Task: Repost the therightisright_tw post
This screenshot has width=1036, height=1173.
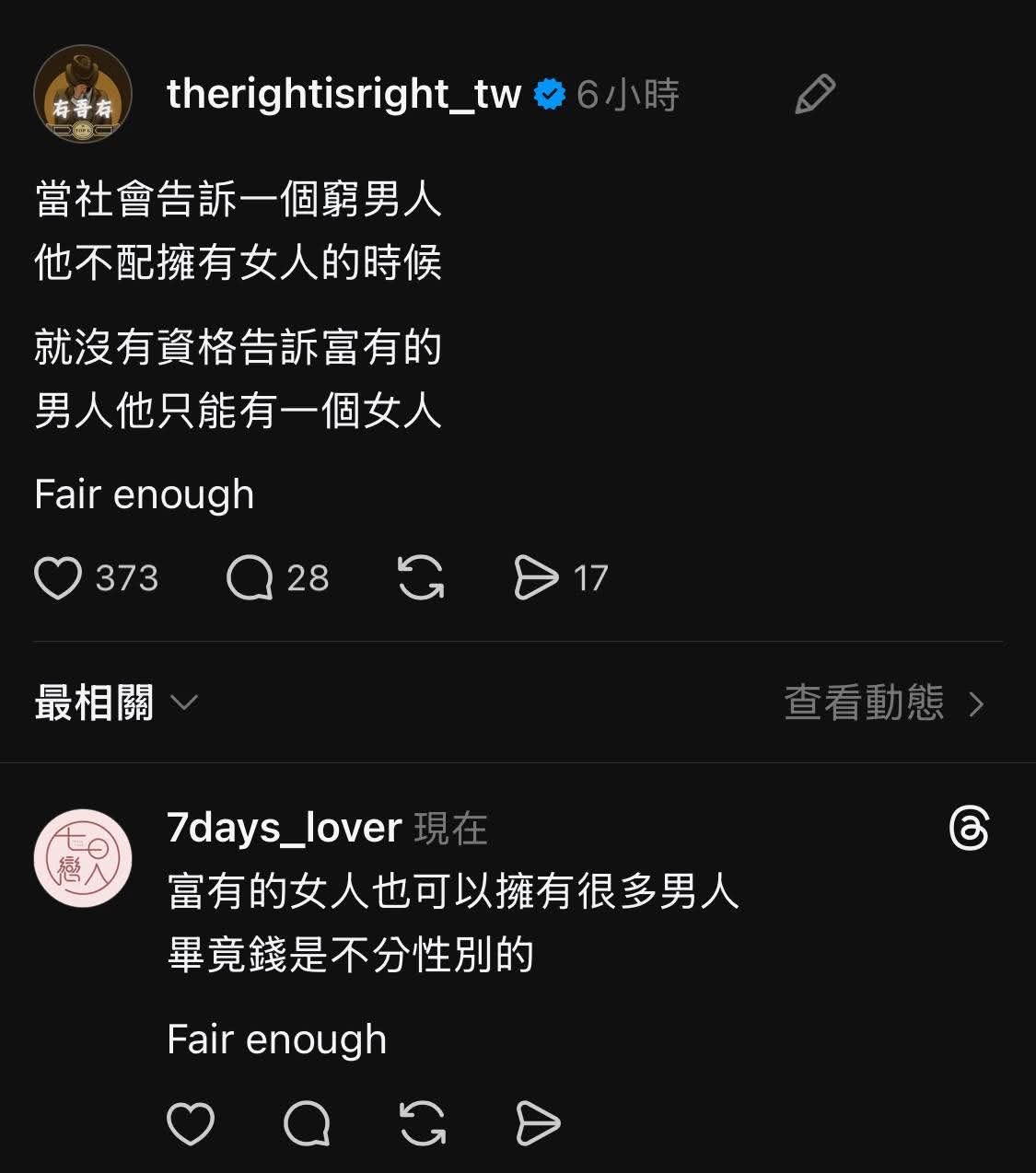Action: point(421,578)
